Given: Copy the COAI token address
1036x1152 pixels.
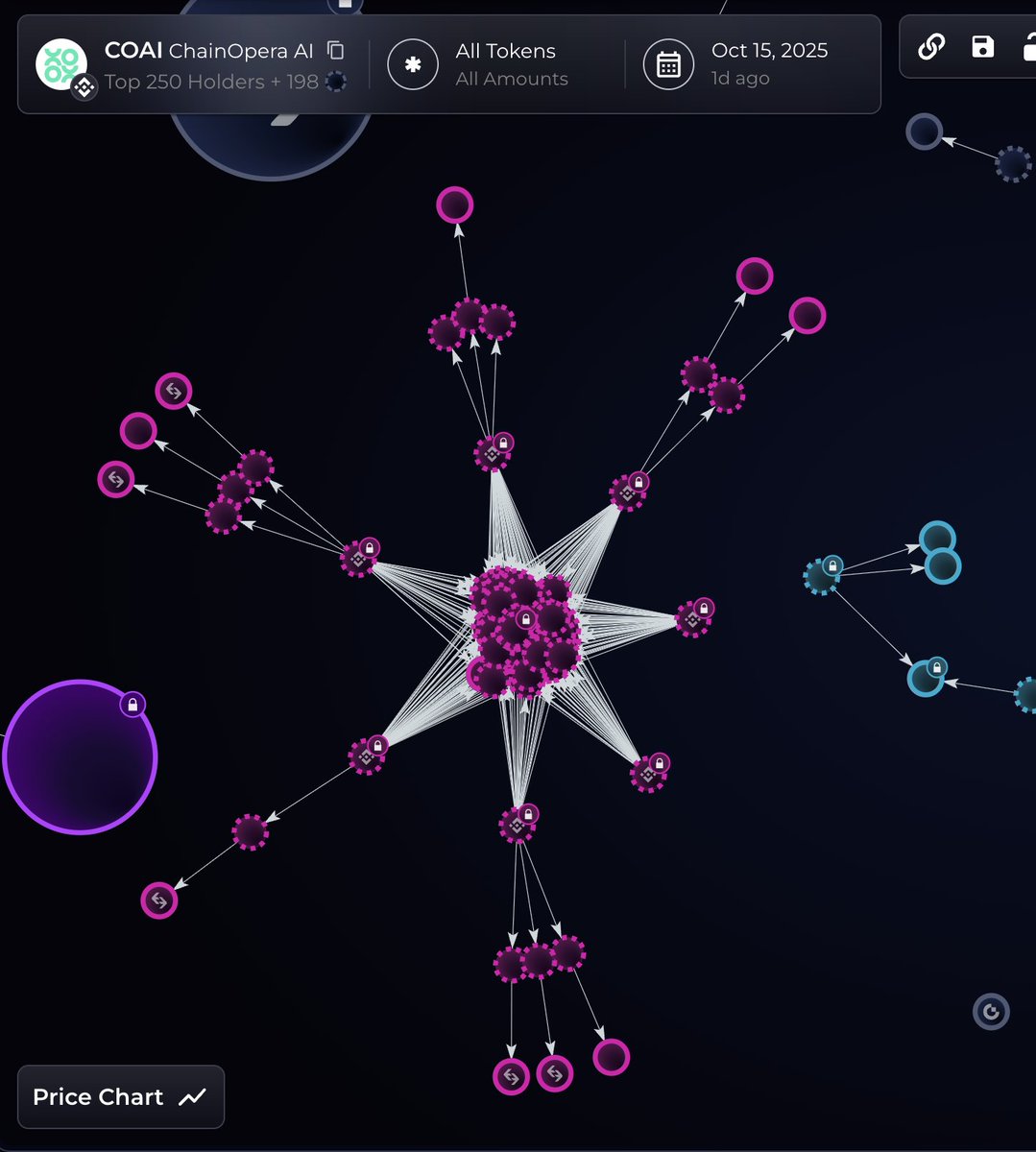Looking at the screenshot, I should (335, 50).
